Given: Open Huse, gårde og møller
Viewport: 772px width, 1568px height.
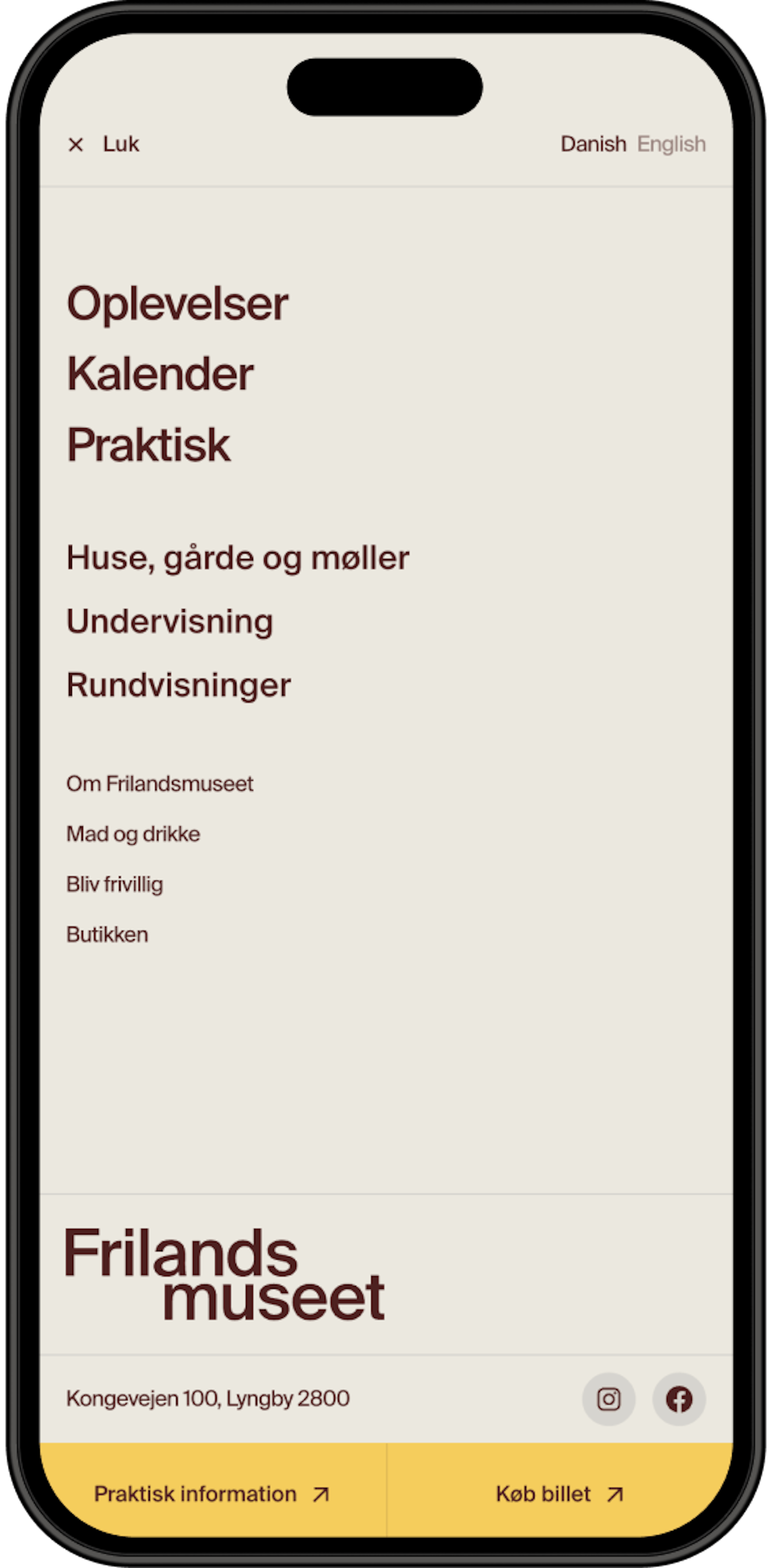Looking at the screenshot, I should pyautogui.click(x=238, y=558).
